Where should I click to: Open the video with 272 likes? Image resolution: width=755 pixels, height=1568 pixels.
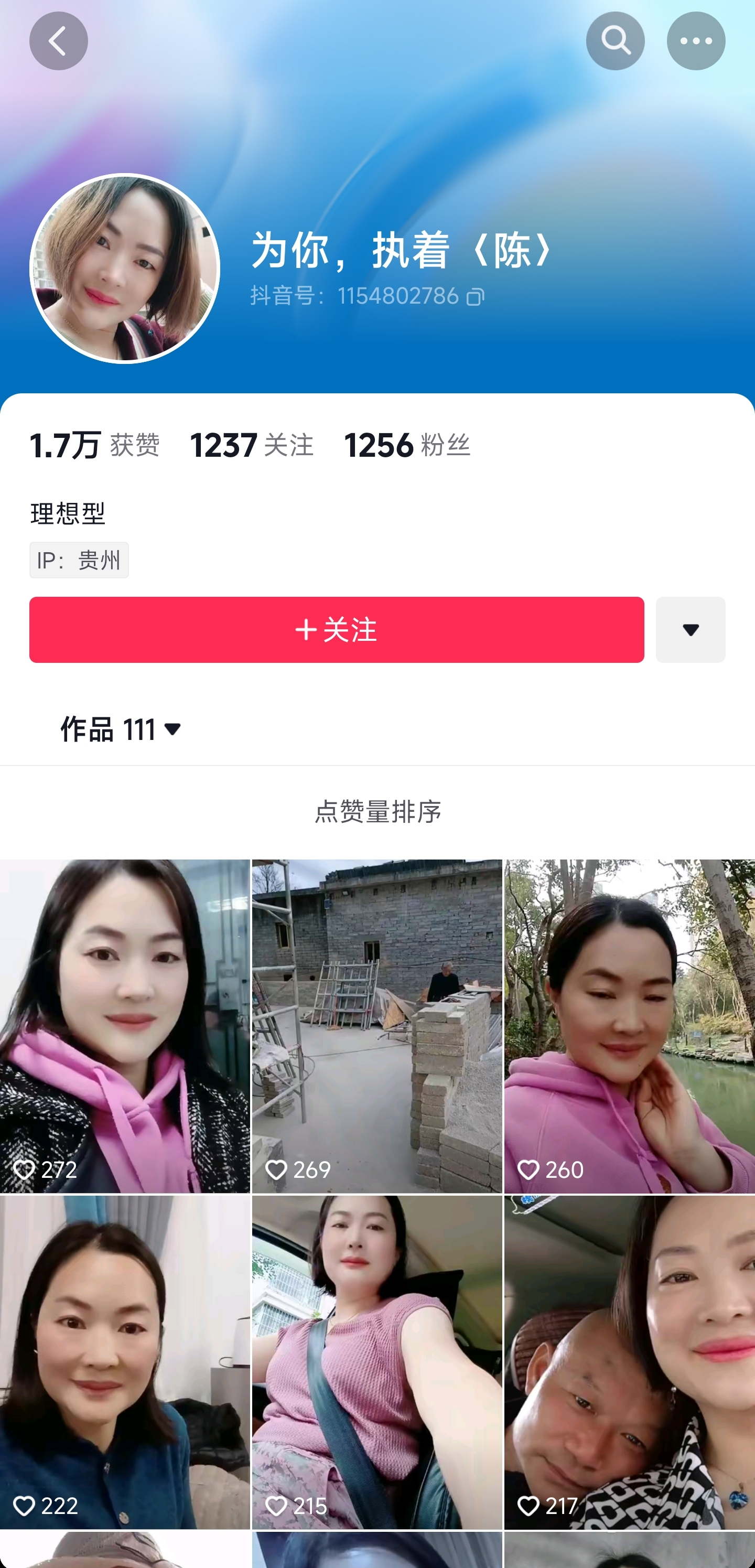(125, 1026)
